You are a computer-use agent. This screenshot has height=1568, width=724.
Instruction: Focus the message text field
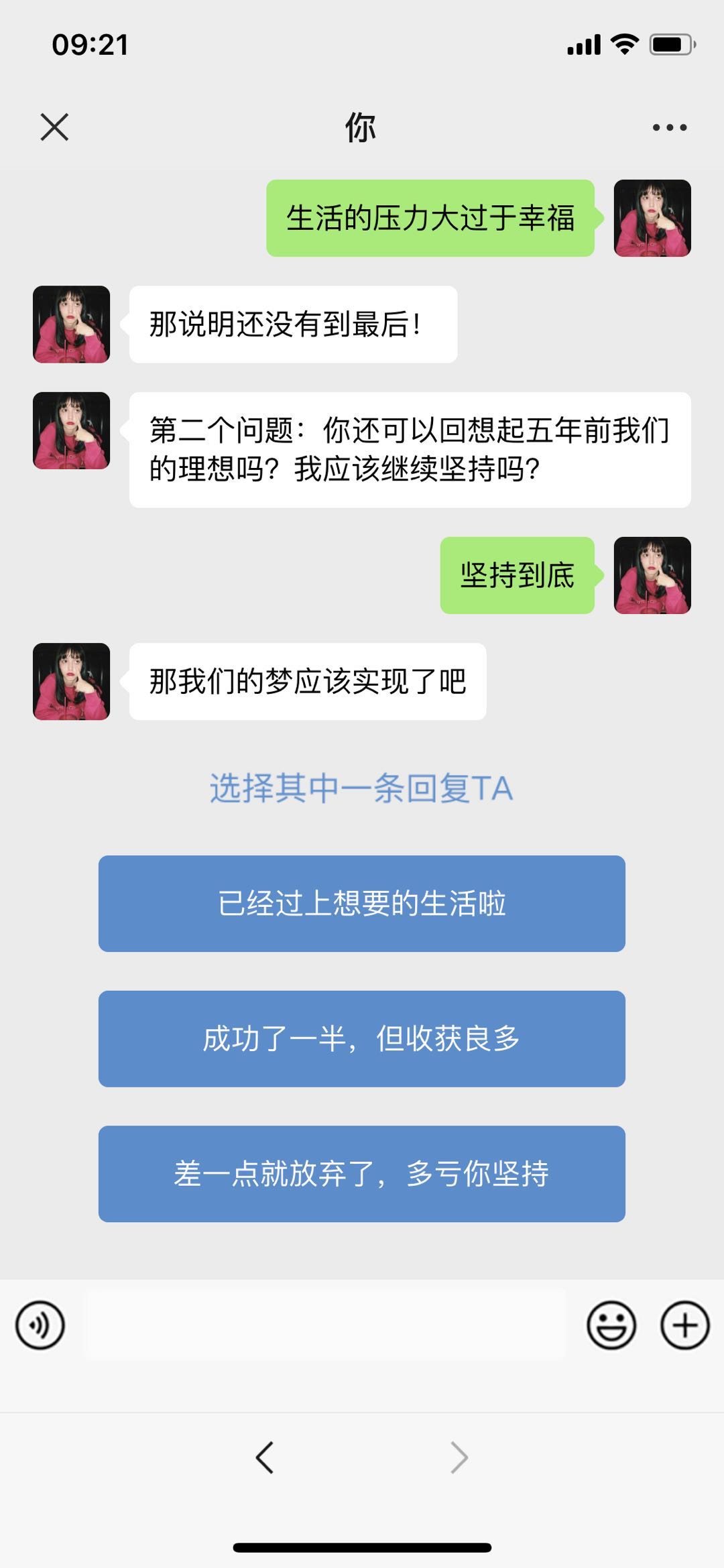tap(325, 1325)
